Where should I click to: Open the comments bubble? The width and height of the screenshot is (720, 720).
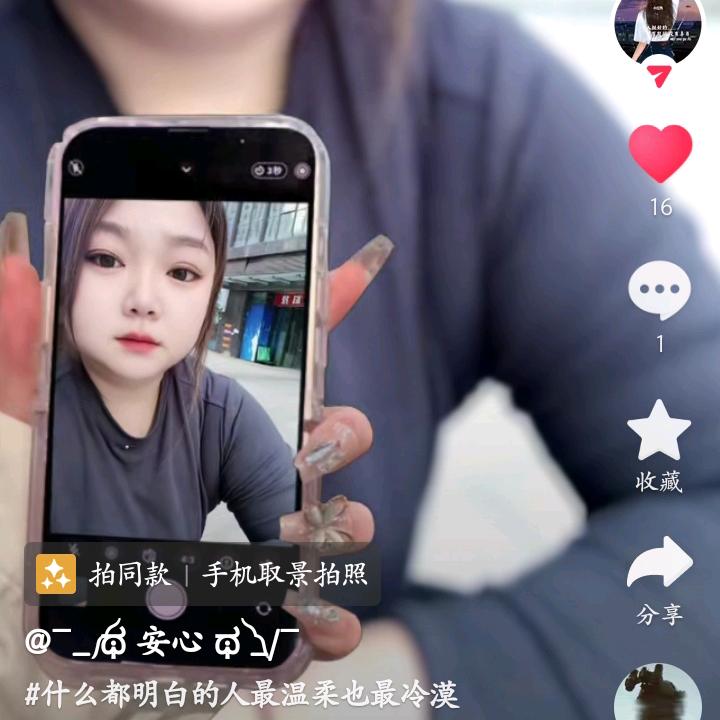(x=659, y=292)
